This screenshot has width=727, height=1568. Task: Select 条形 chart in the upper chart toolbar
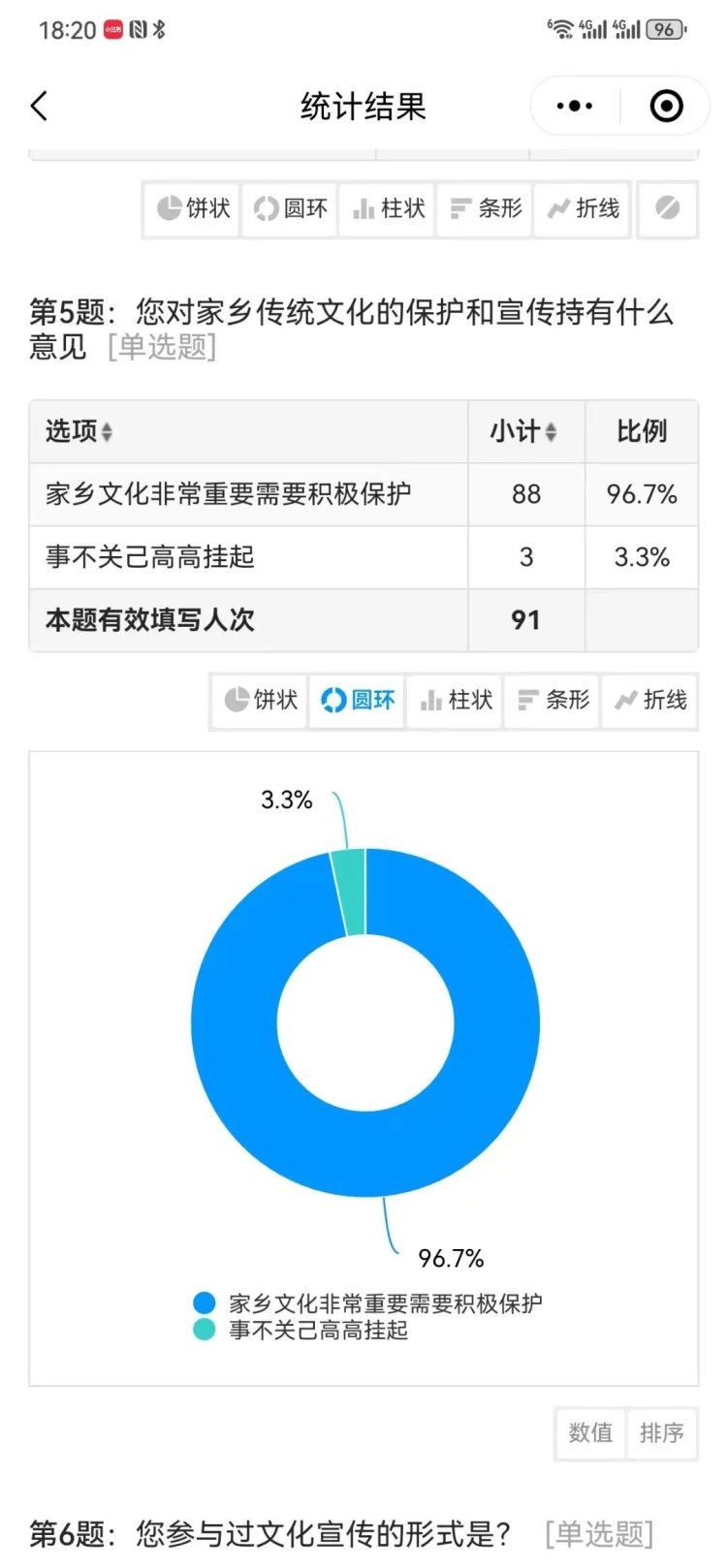click(485, 208)
